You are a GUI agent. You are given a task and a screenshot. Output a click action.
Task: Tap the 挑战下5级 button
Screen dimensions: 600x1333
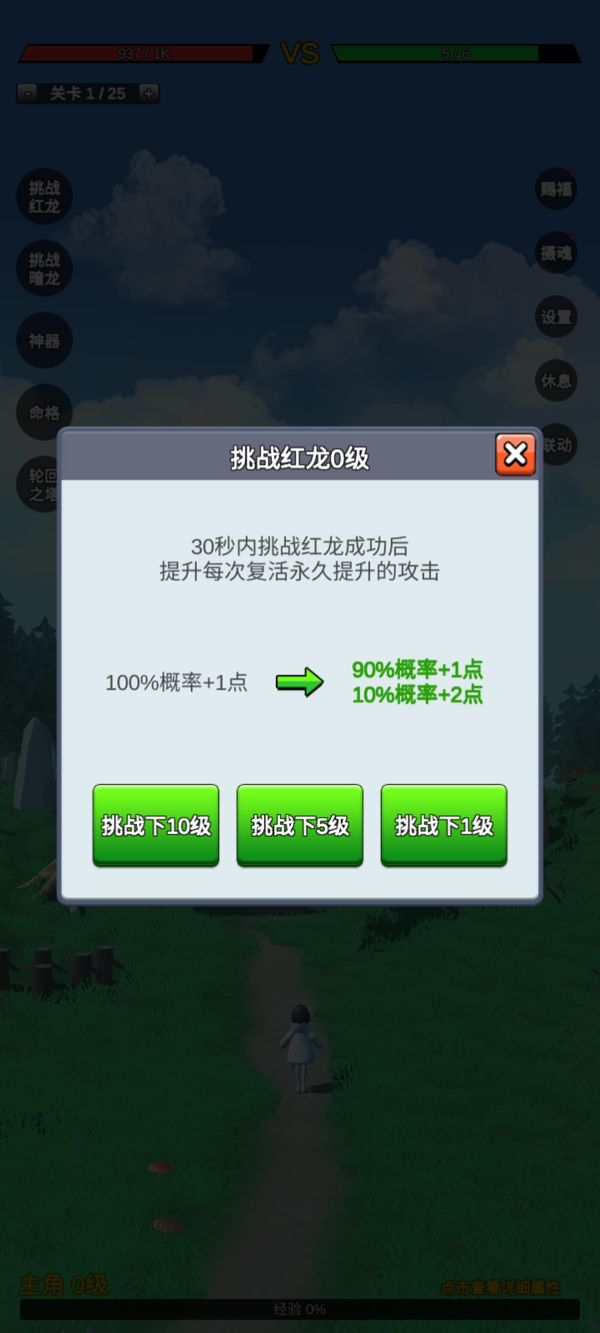(x=300, y=825)
